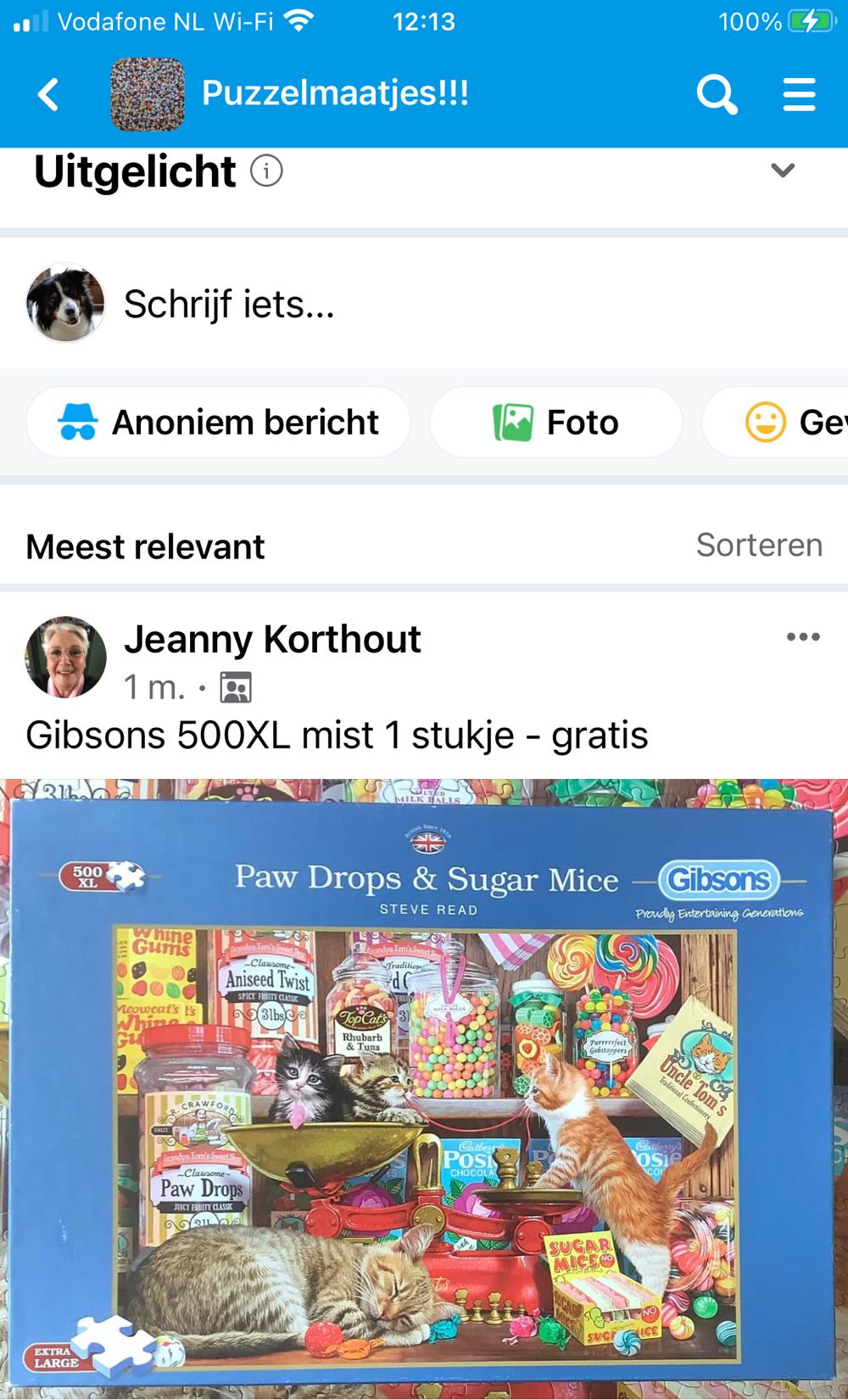The height and width of the screenshot is (1400, 848).
Task: Open the group hamburger menu
Action: (799, 94)
